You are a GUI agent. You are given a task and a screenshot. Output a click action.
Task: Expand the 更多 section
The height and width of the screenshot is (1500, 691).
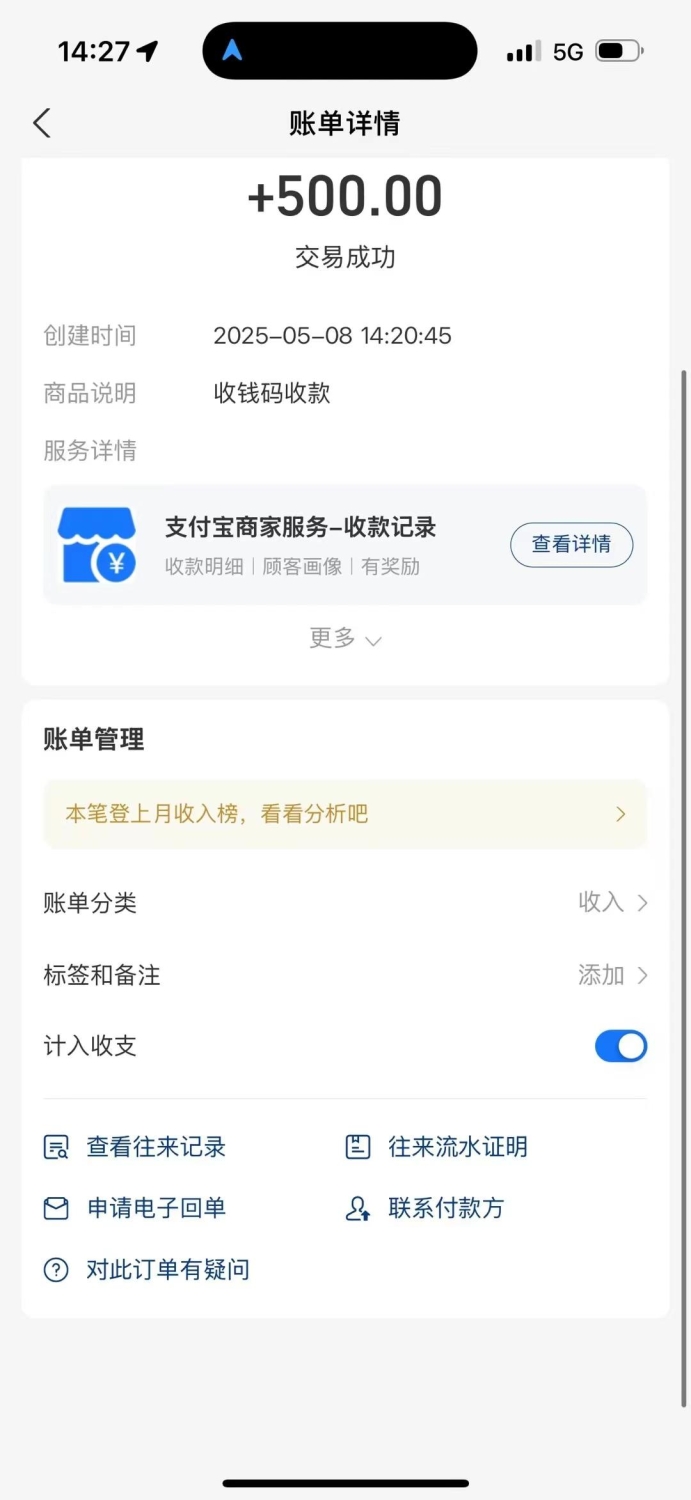345,638
